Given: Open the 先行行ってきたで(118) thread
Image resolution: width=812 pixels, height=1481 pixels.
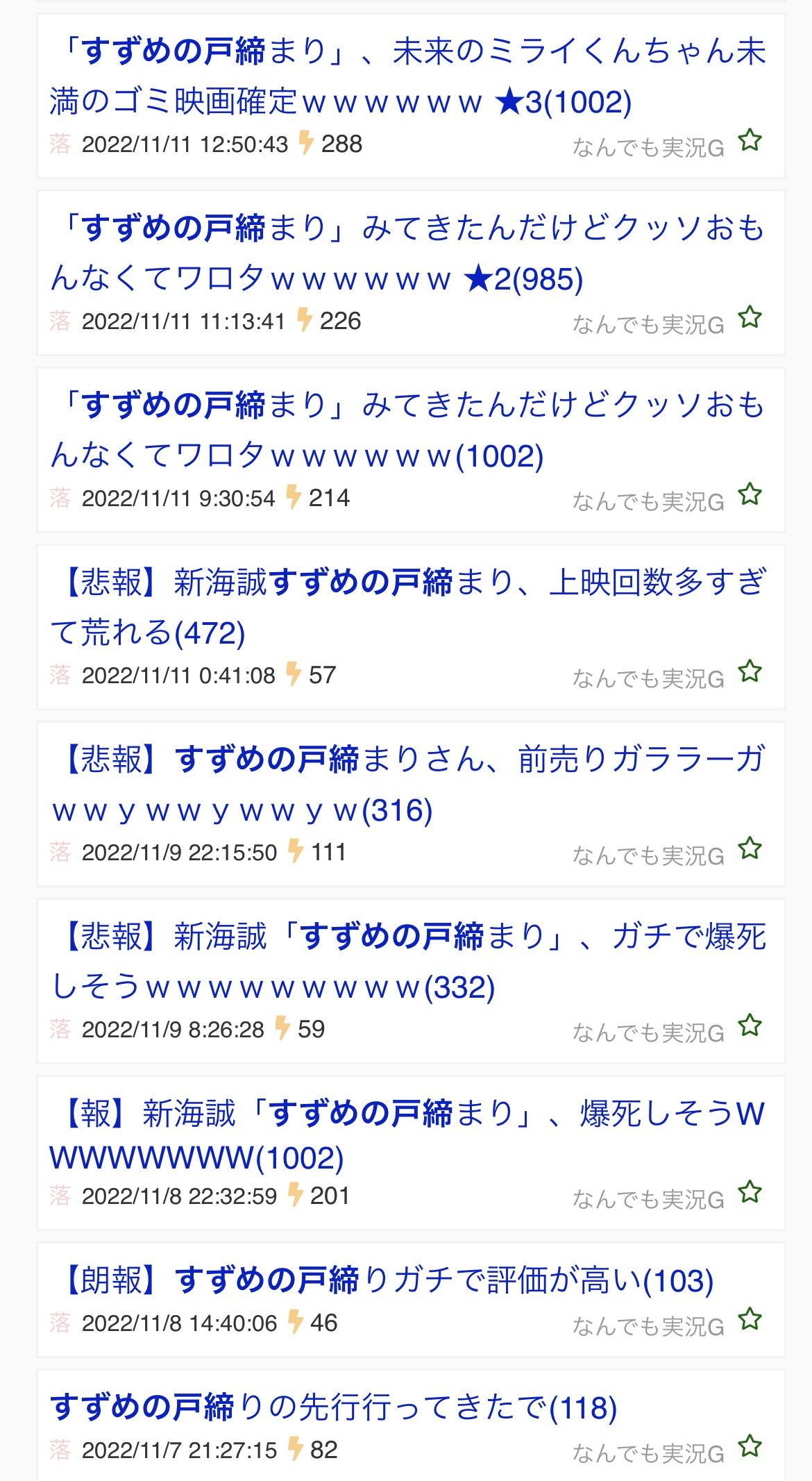Looking at the screenshot, I should click(x=334, y=1407).
